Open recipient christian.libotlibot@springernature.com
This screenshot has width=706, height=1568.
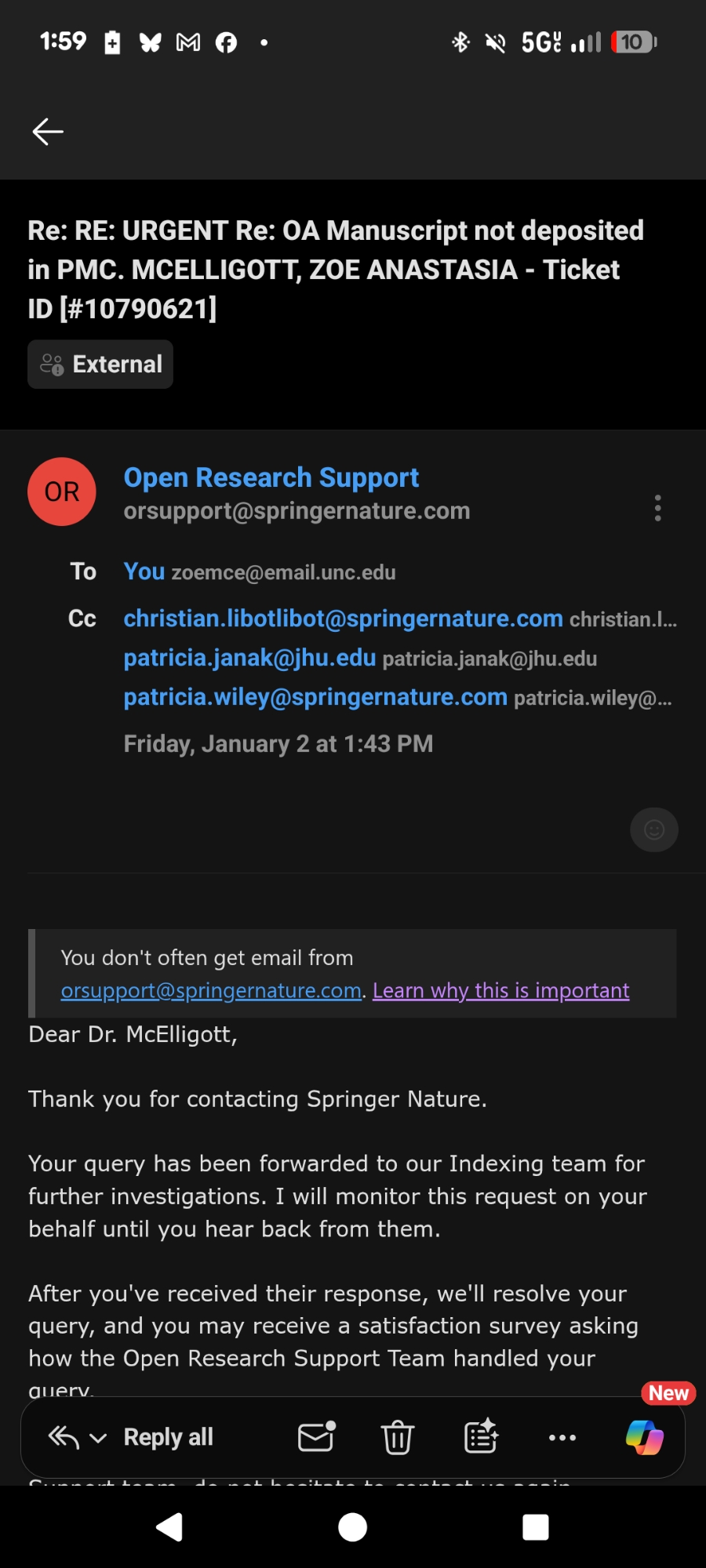point(343,619)
